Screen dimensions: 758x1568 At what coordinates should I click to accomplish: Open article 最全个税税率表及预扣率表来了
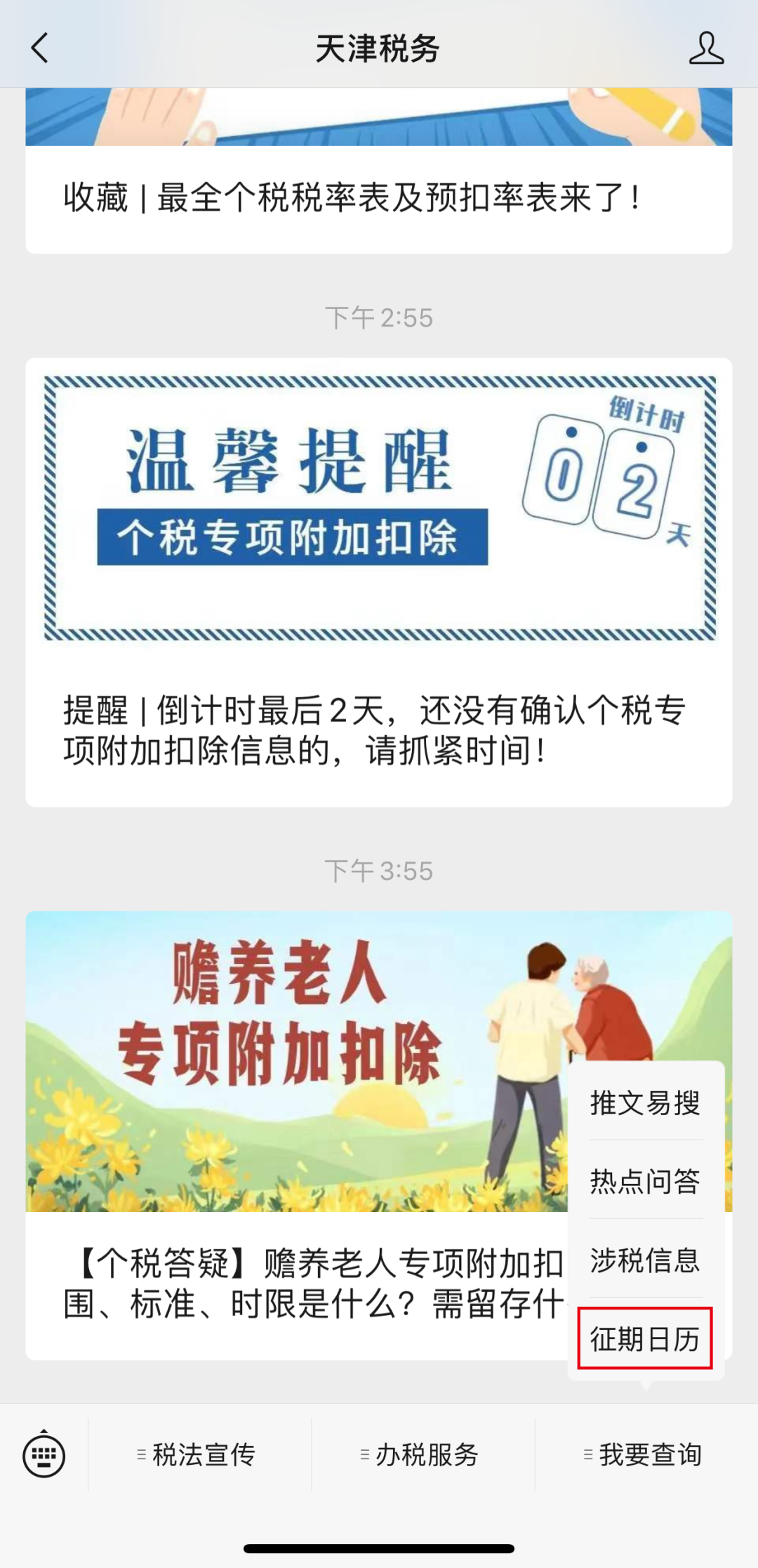point(351,197)
